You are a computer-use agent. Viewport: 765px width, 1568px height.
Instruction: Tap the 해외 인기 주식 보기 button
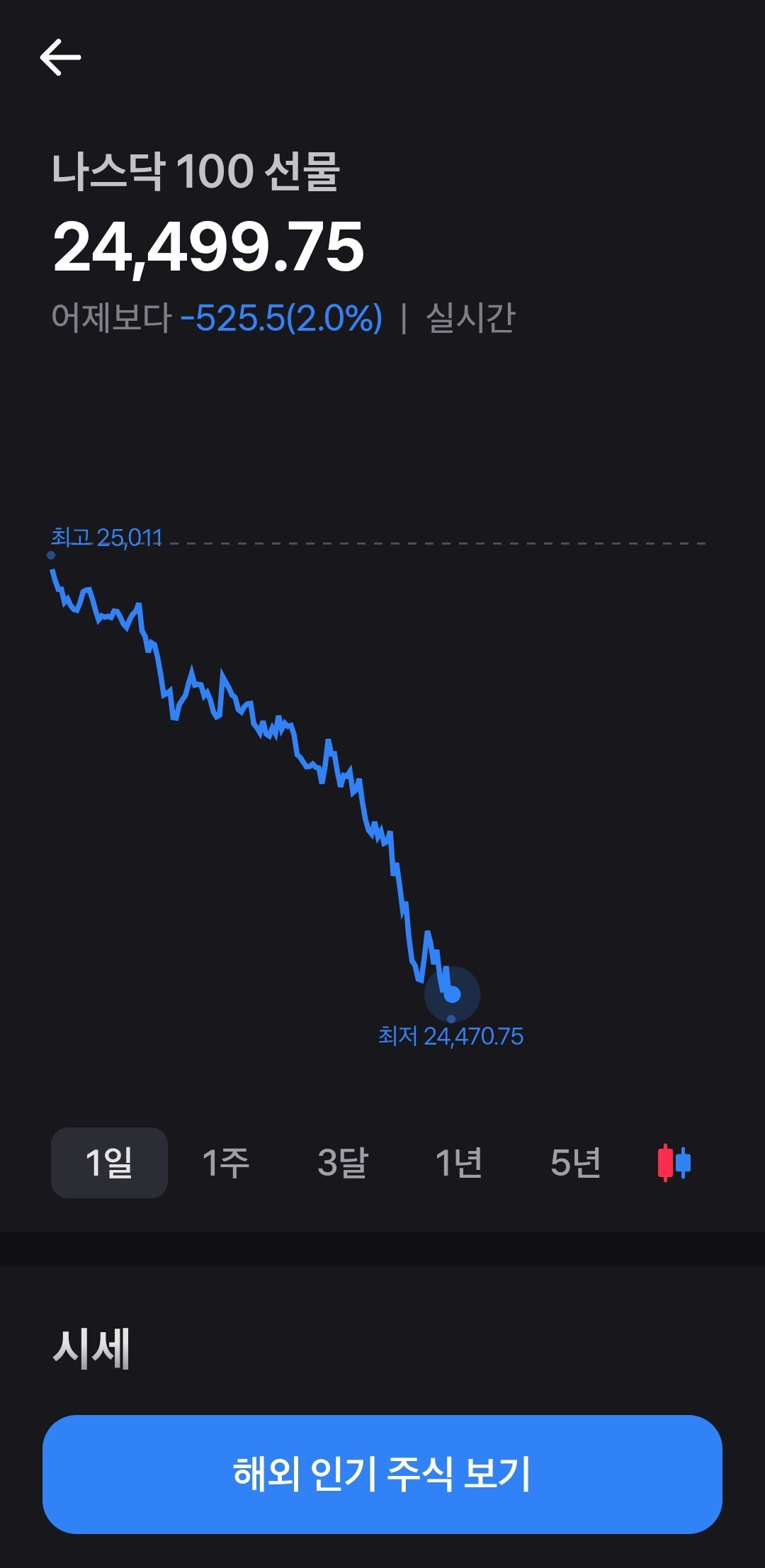point(382,1474)
